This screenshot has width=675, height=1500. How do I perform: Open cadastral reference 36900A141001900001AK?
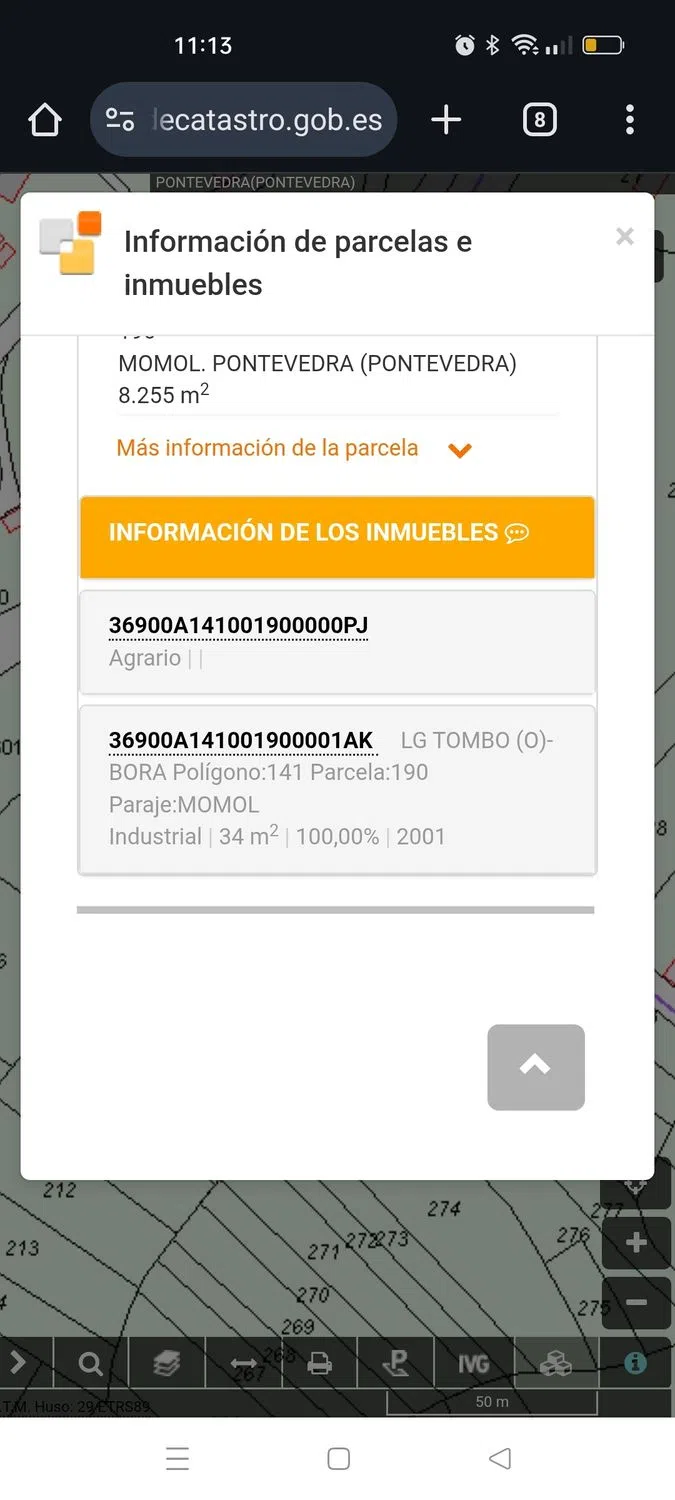pos(240,741)
